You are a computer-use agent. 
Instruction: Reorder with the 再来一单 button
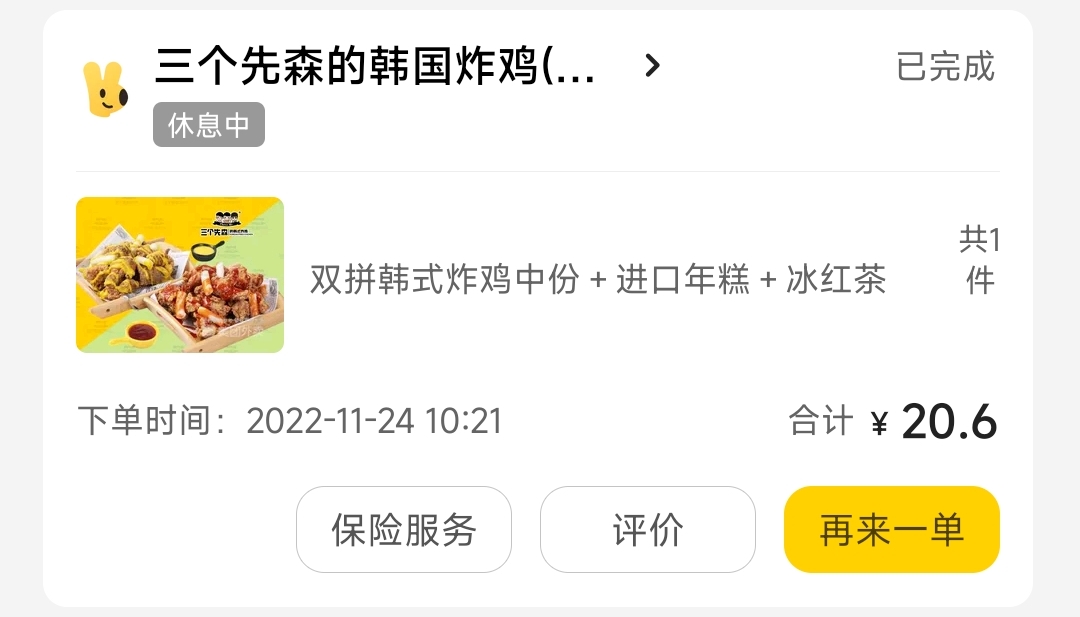point(891,529)
